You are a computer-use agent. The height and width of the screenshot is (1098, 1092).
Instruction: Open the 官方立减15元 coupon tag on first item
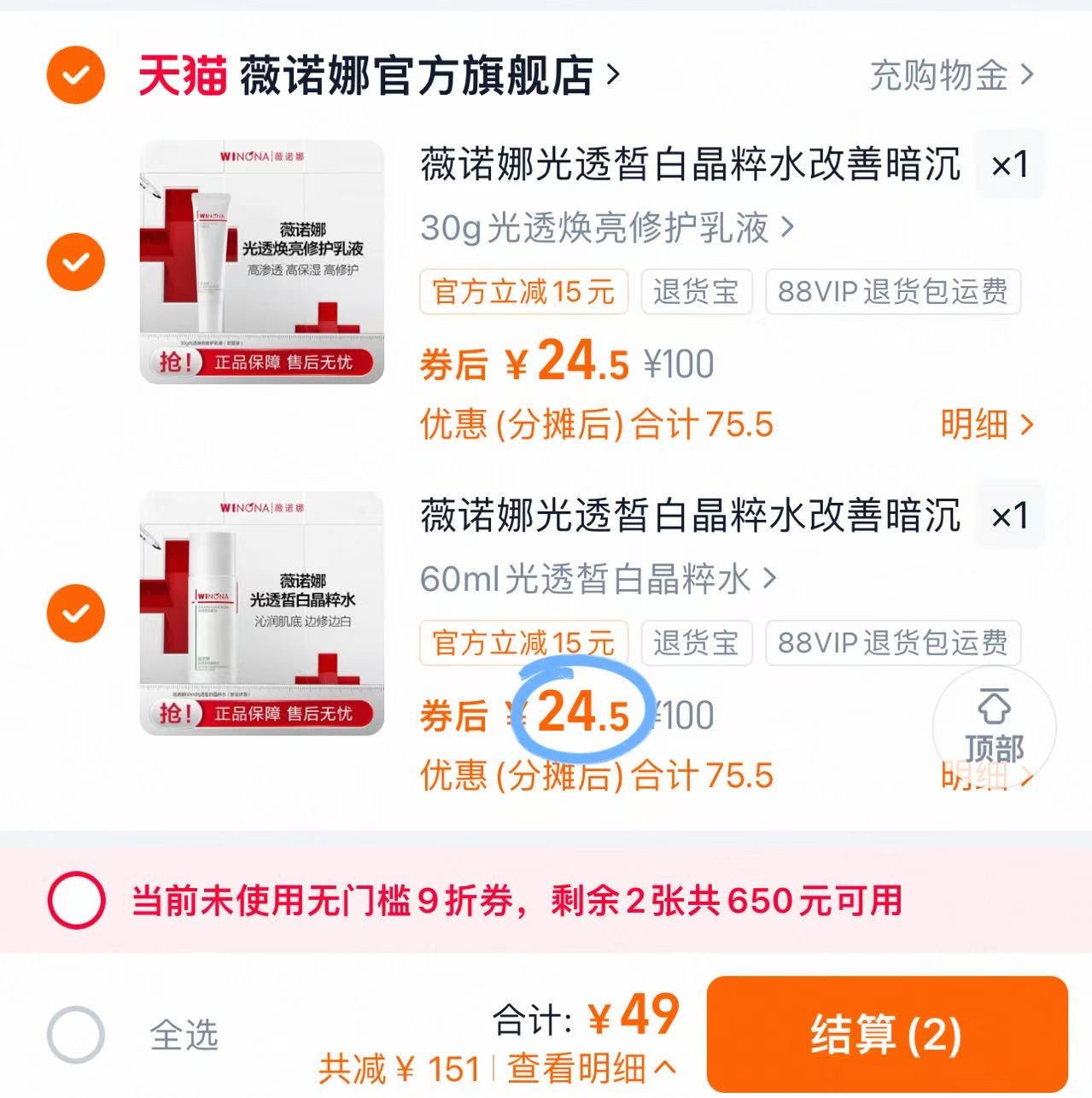(x=523, y=293)
